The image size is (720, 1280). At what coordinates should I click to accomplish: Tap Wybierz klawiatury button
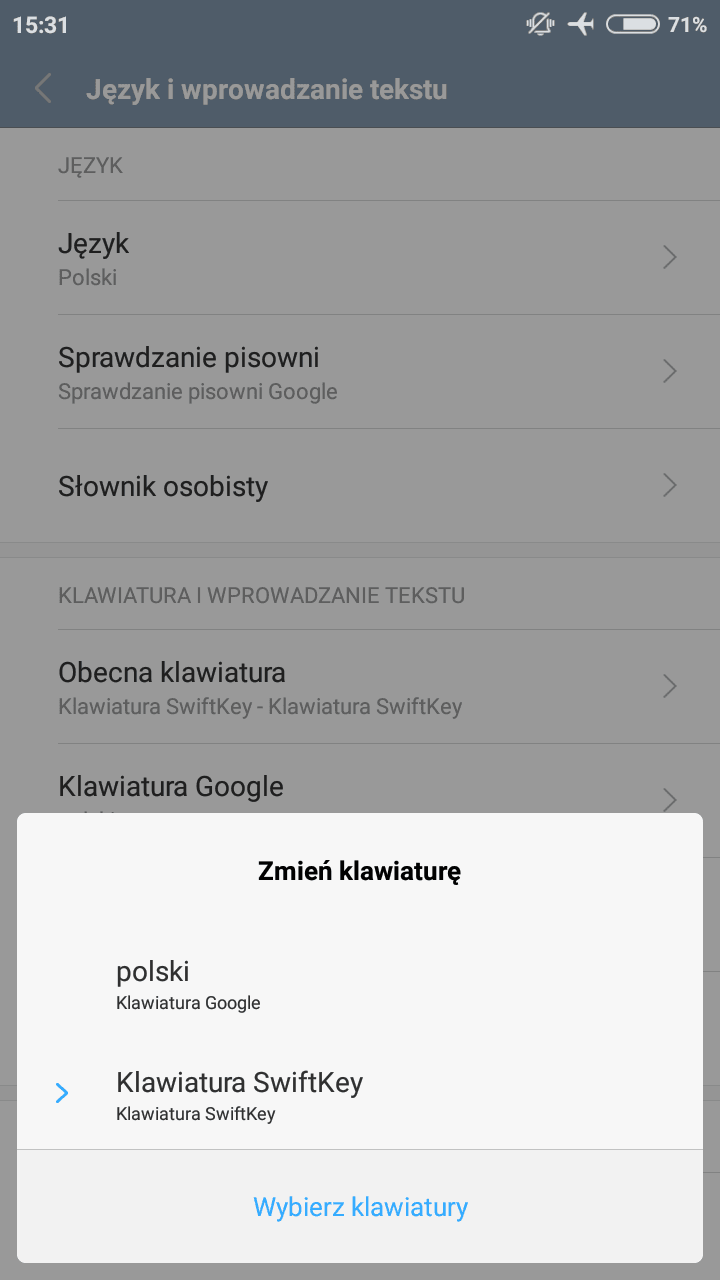point(360,1207)
